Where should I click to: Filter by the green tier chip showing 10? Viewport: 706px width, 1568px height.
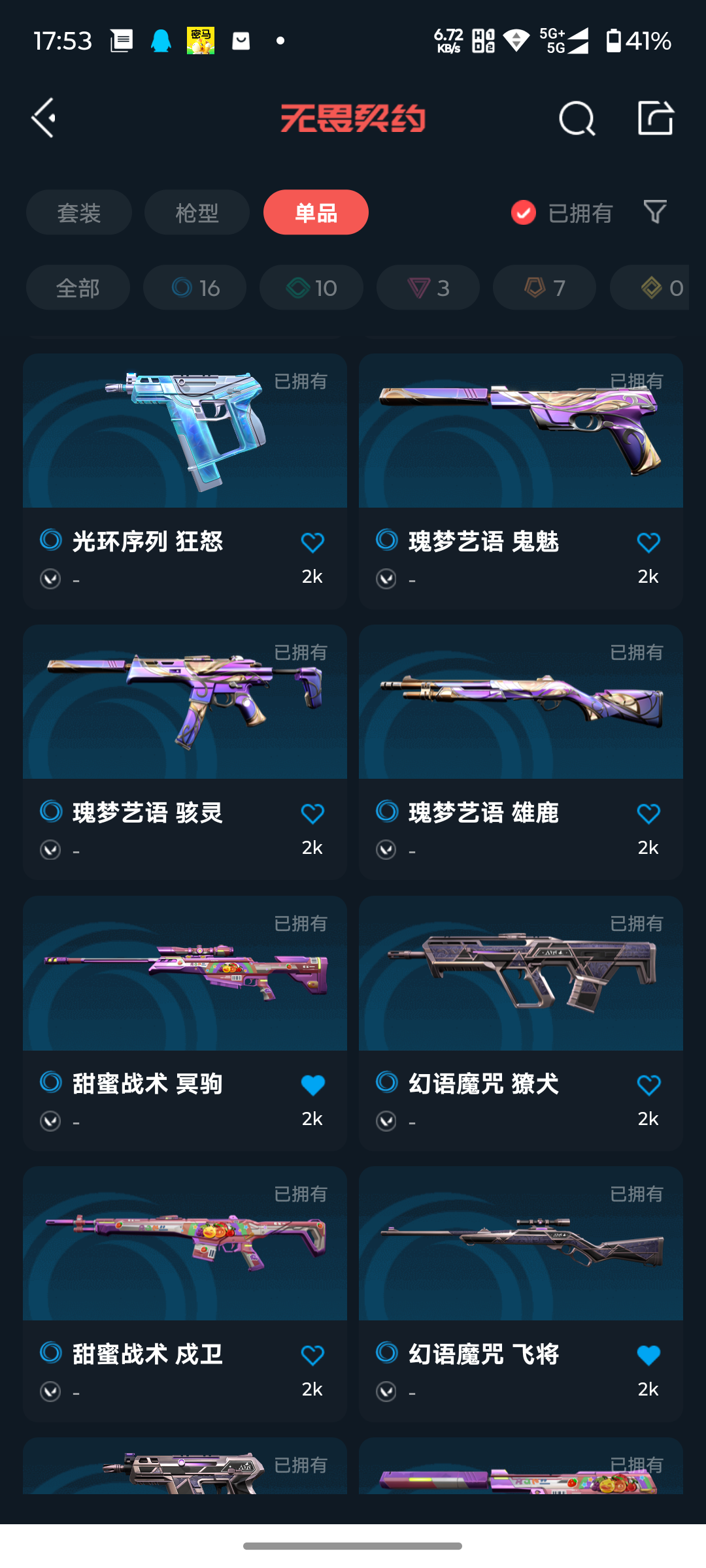pyautogui.click(x=311, y=287)
